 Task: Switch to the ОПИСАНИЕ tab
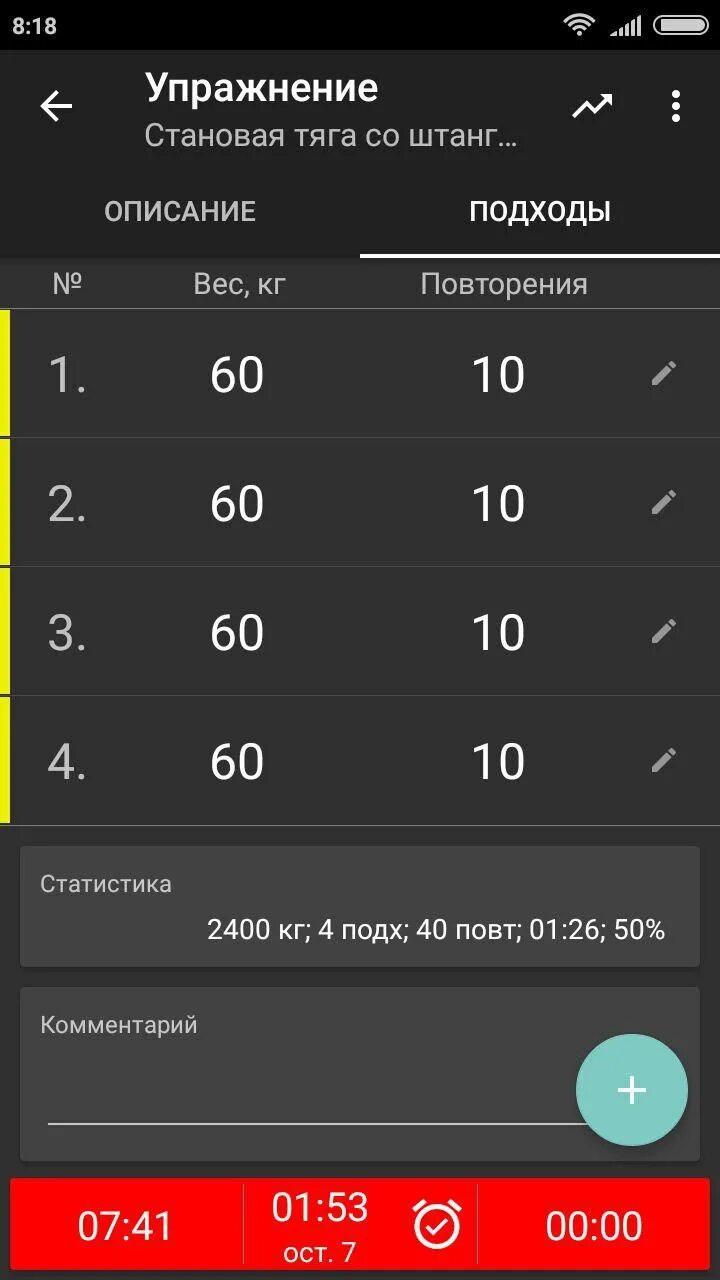(180, 211)
